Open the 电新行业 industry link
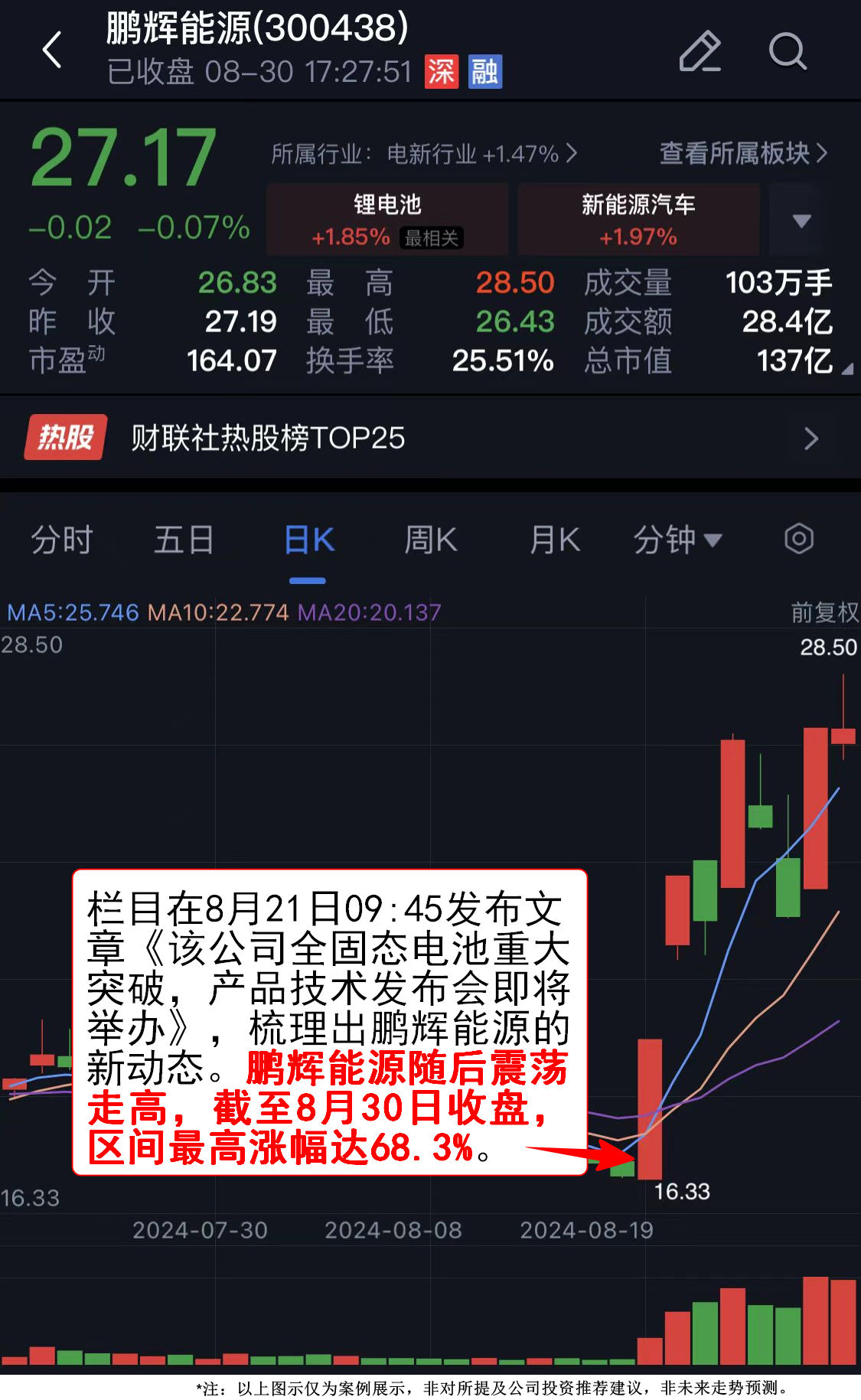The height and width of the screenshot is (1400, 861). [423, 154]
